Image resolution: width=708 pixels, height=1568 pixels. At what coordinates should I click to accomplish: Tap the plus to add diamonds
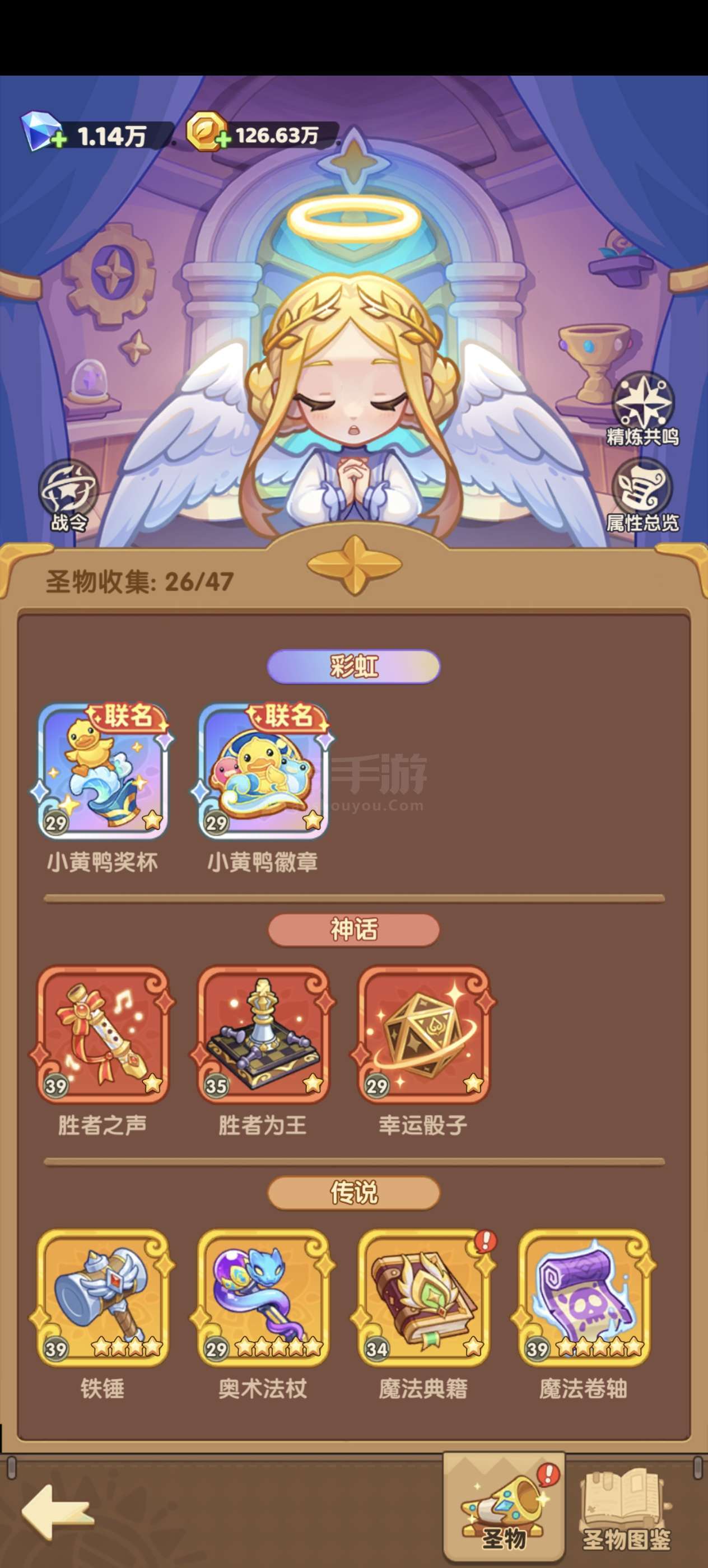pyautogui.click(x=58, y=141)
